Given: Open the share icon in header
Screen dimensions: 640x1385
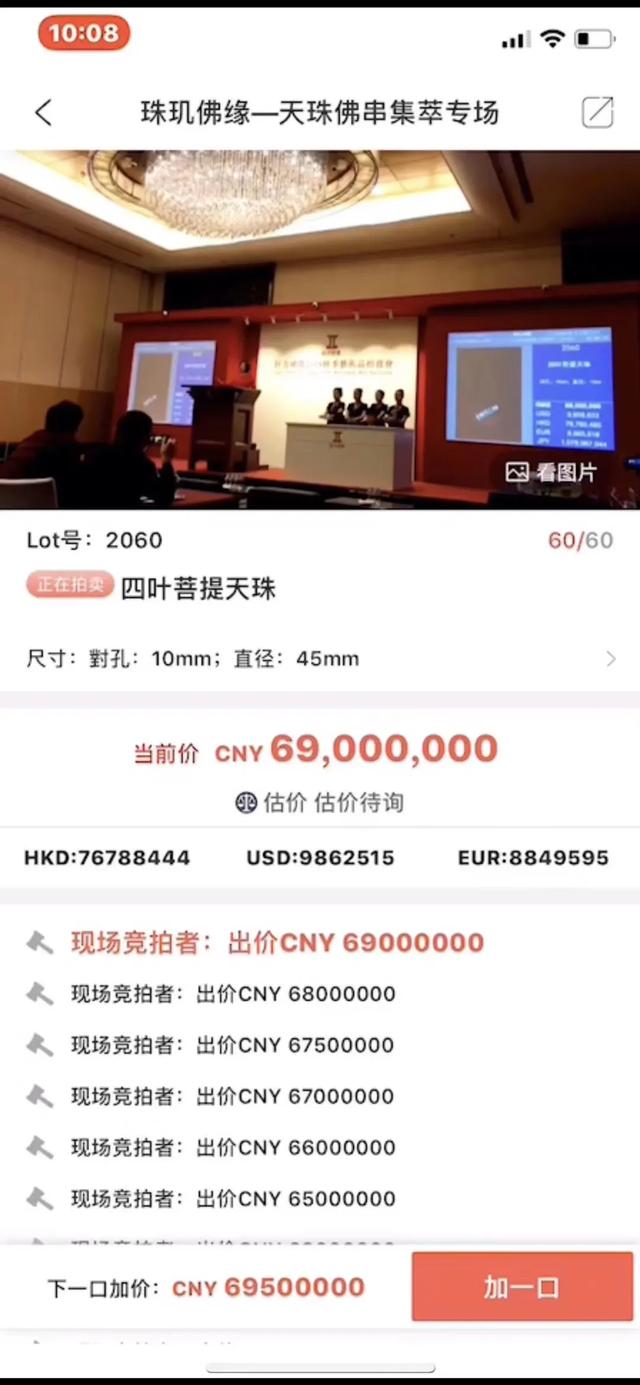Looking at the screenshot, I should 597,112.
